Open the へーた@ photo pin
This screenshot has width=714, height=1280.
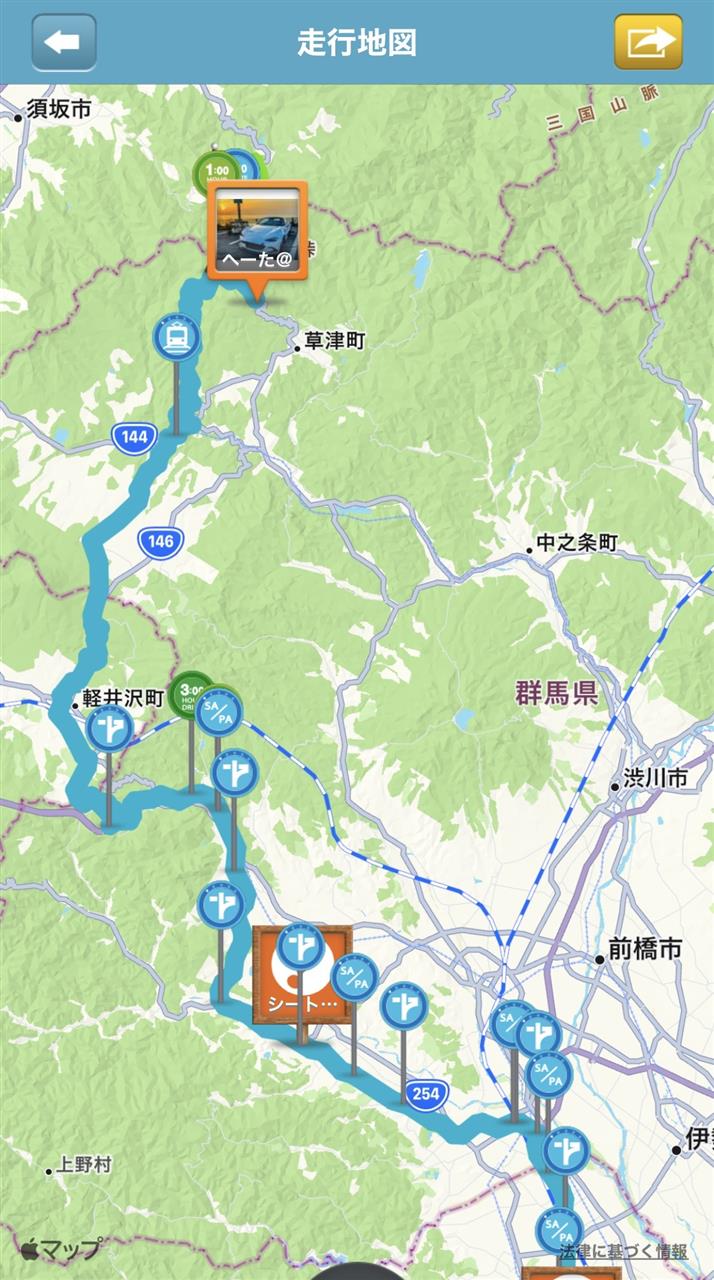point(257,231)
